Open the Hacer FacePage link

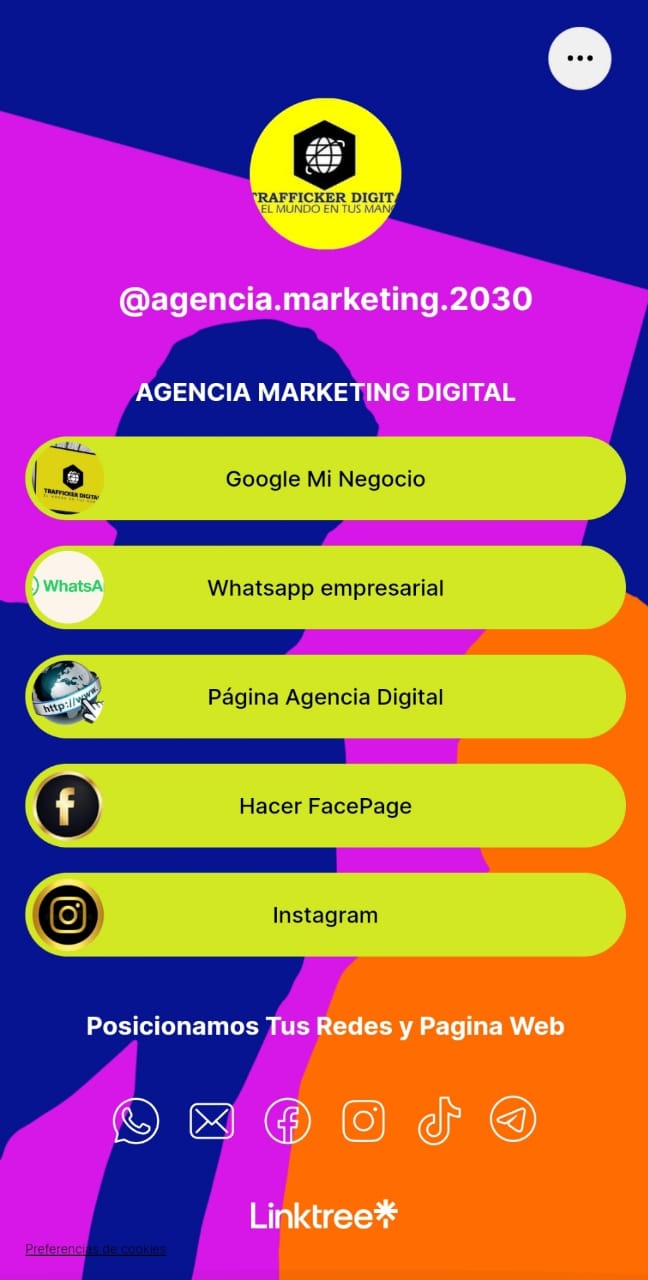[325, 806]
